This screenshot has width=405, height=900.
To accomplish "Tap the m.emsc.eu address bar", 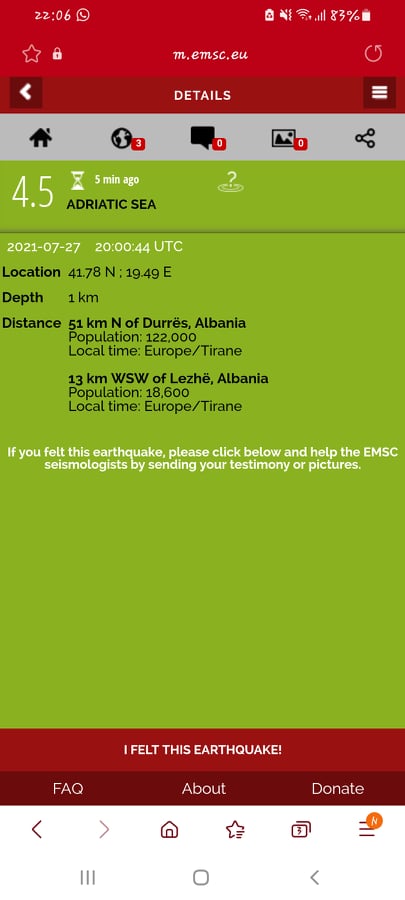I will point(211,55).
